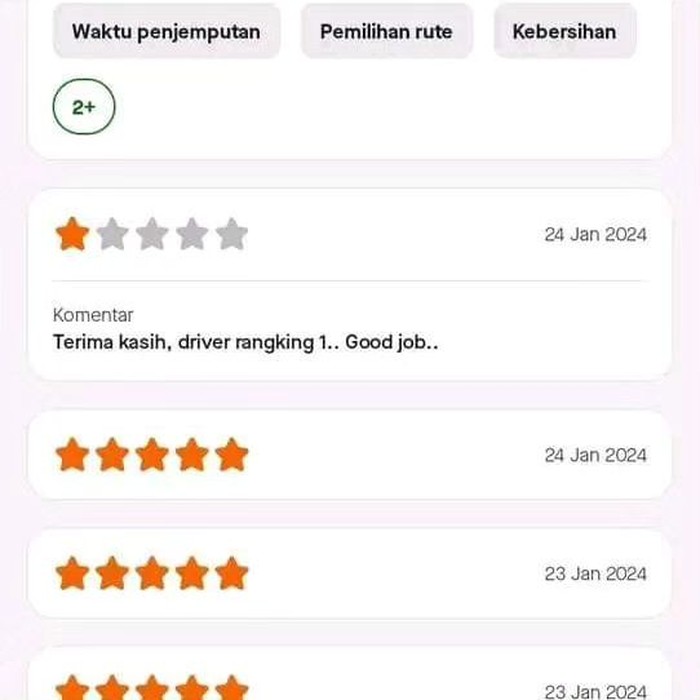Expand the 2+ more tags button
The height and width of the screenshot is (700, 700).
coord(84,107)
